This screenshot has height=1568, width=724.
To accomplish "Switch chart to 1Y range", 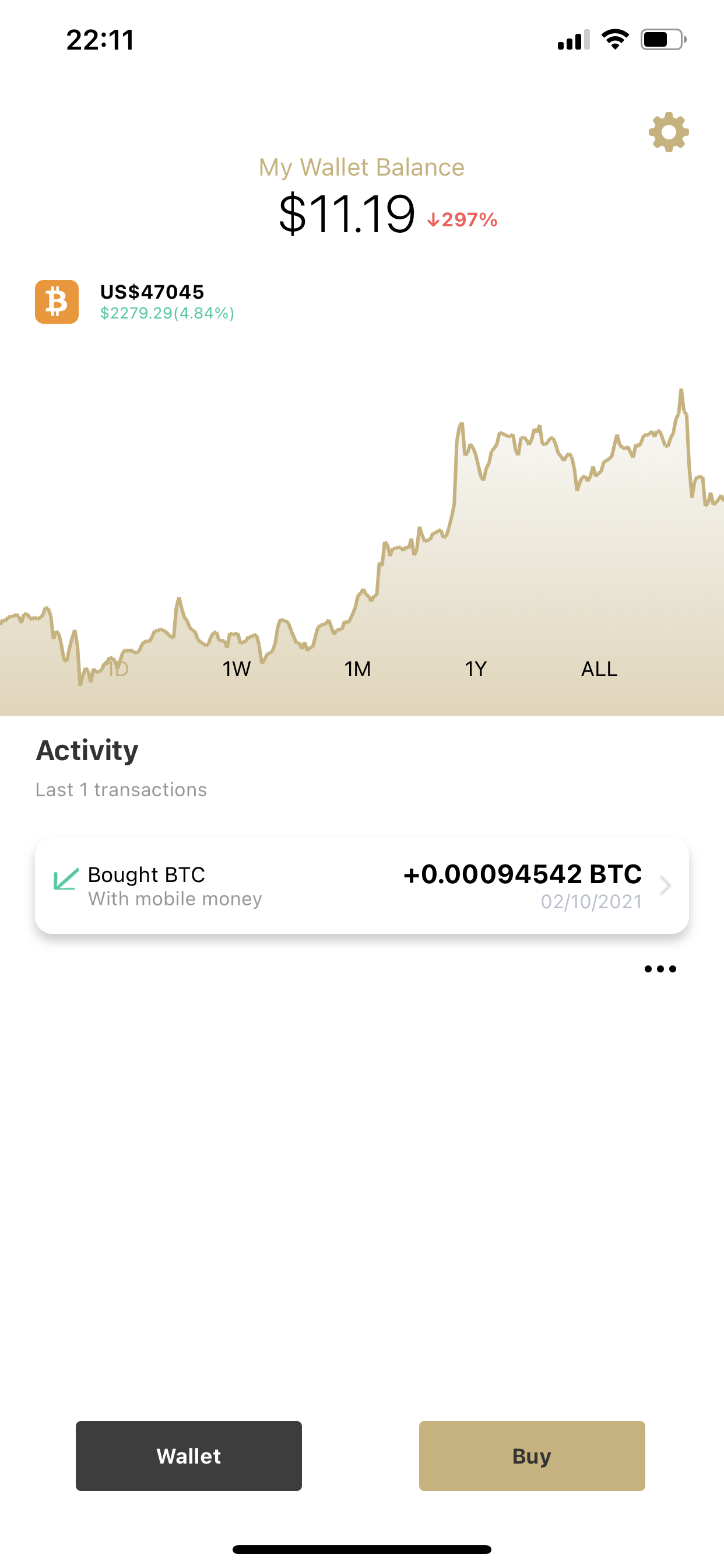I will 476,669.
